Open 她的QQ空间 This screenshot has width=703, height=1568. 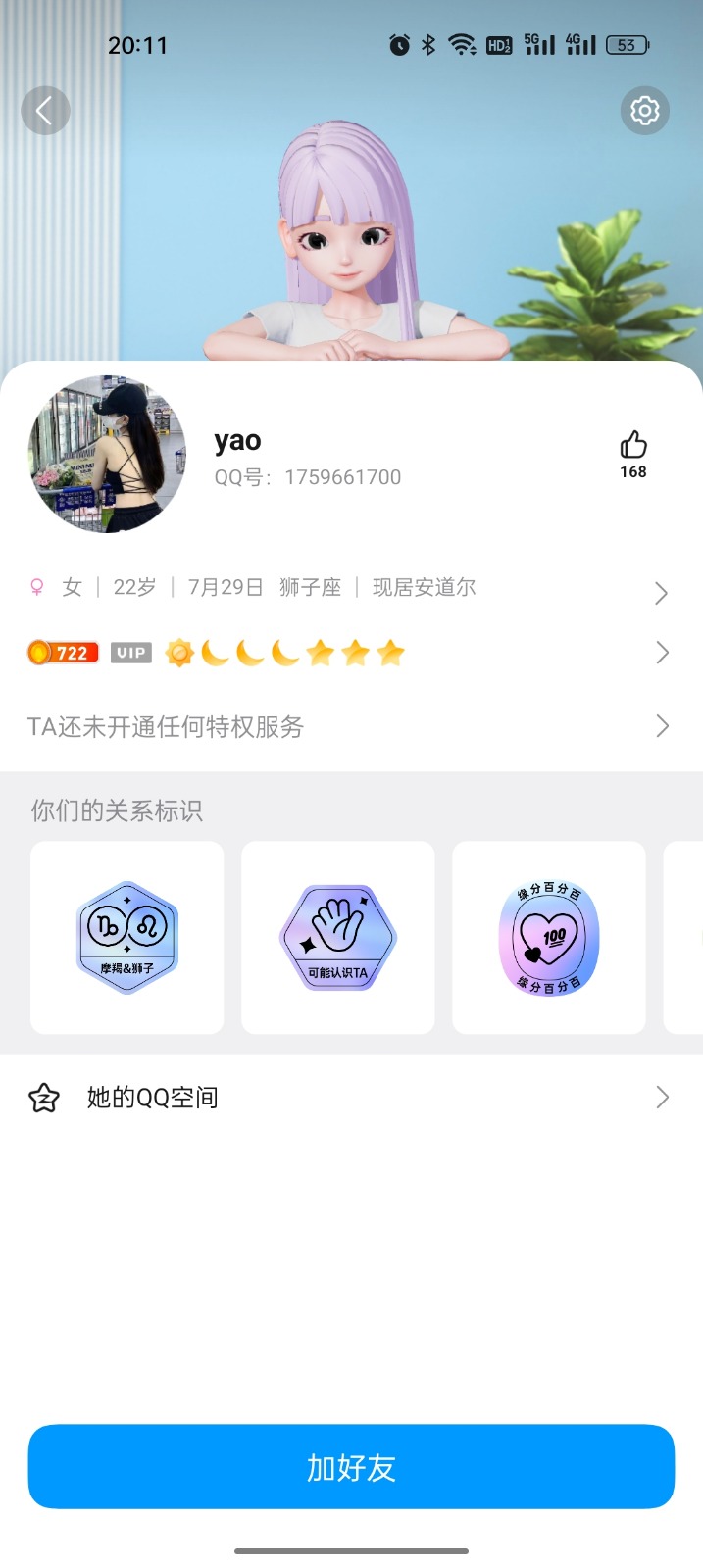(350, 1098)
